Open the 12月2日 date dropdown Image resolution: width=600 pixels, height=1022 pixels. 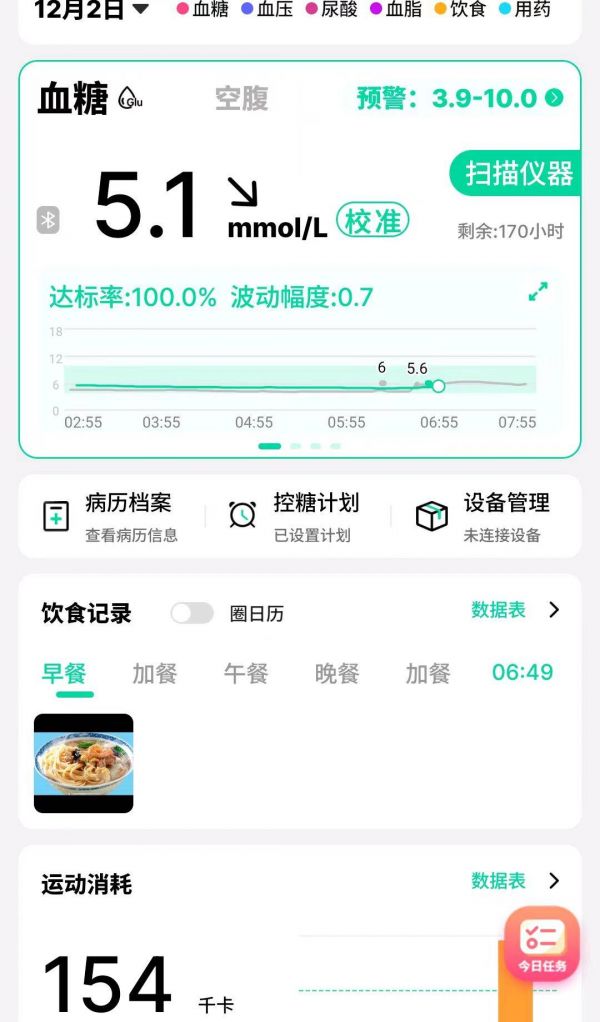tap(92, 9)
